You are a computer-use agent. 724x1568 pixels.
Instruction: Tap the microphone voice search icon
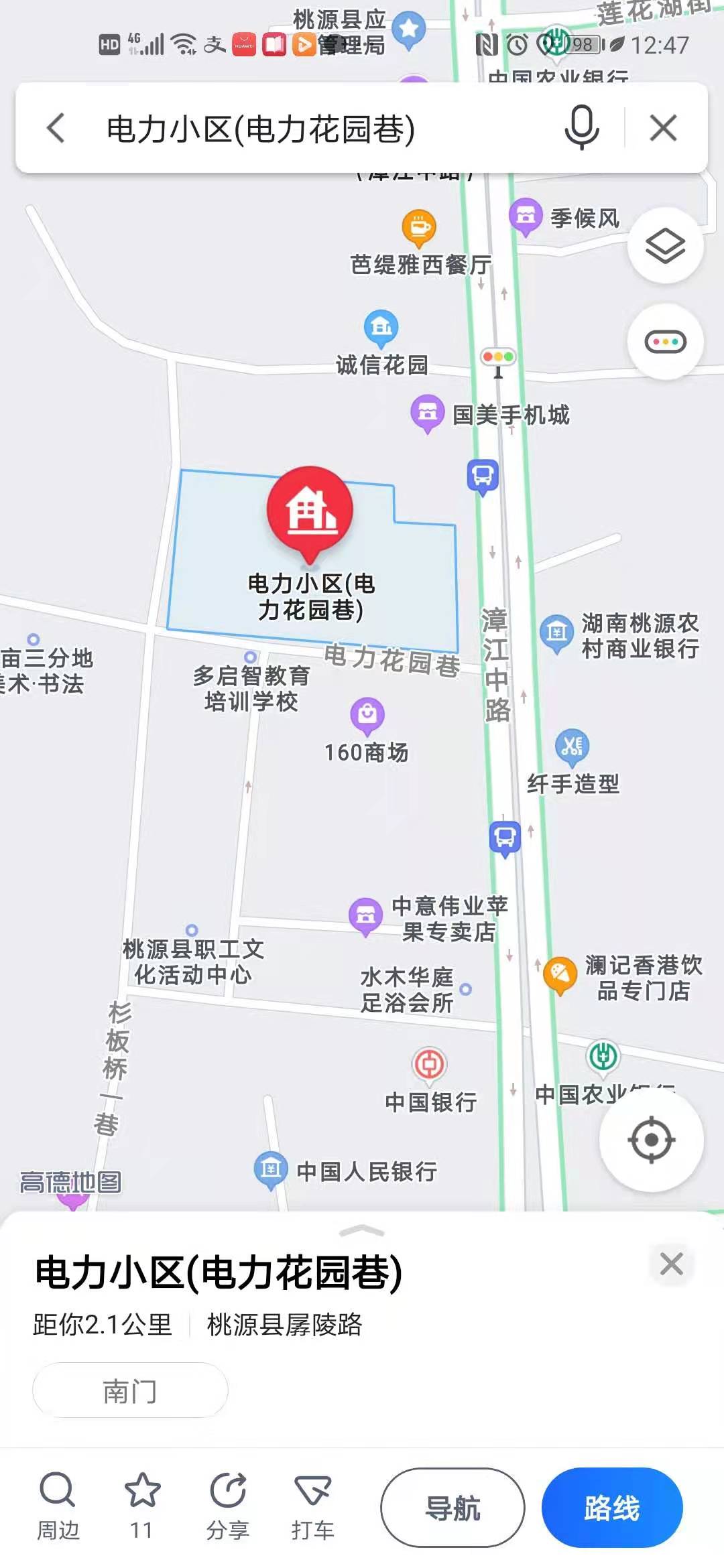tap(581, 127)
